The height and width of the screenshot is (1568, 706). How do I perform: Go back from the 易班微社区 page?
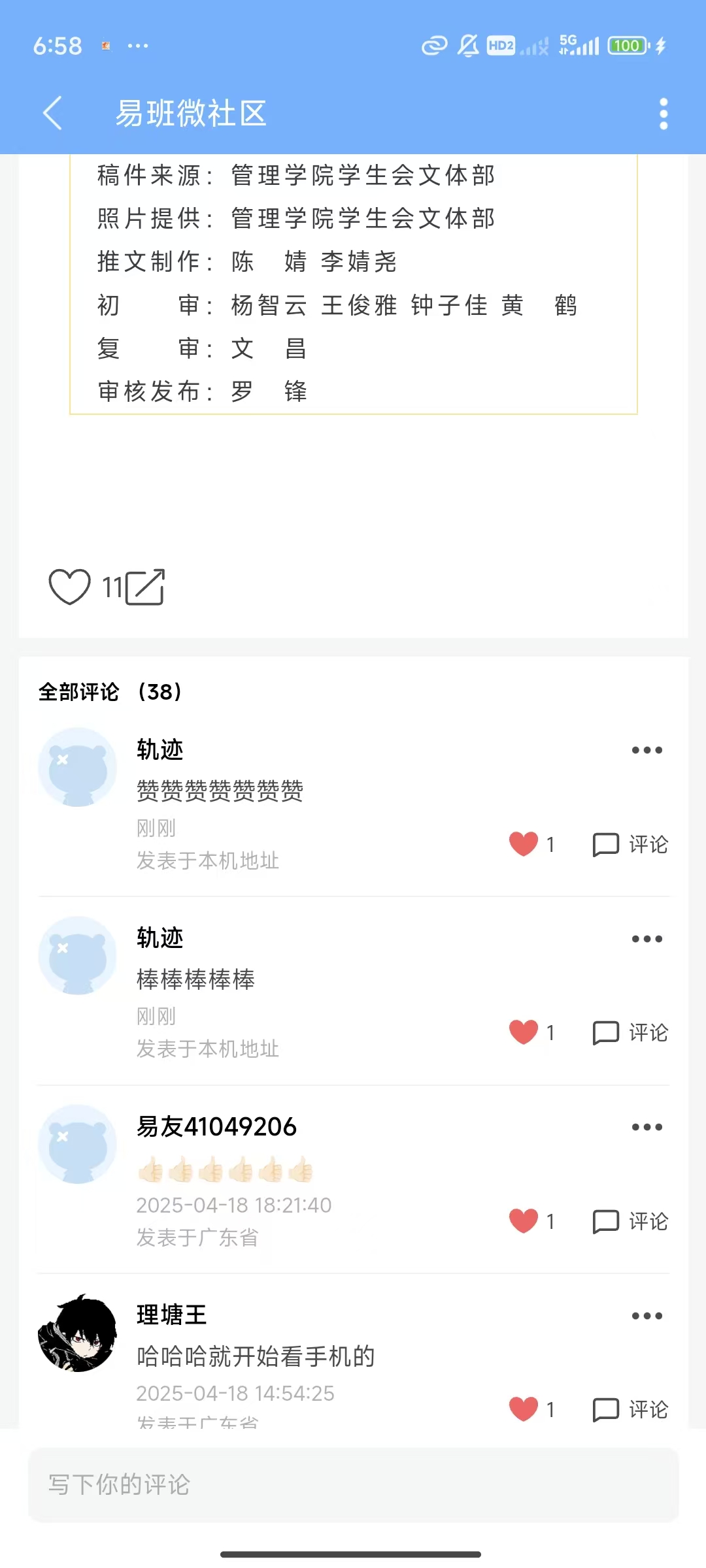52,114
